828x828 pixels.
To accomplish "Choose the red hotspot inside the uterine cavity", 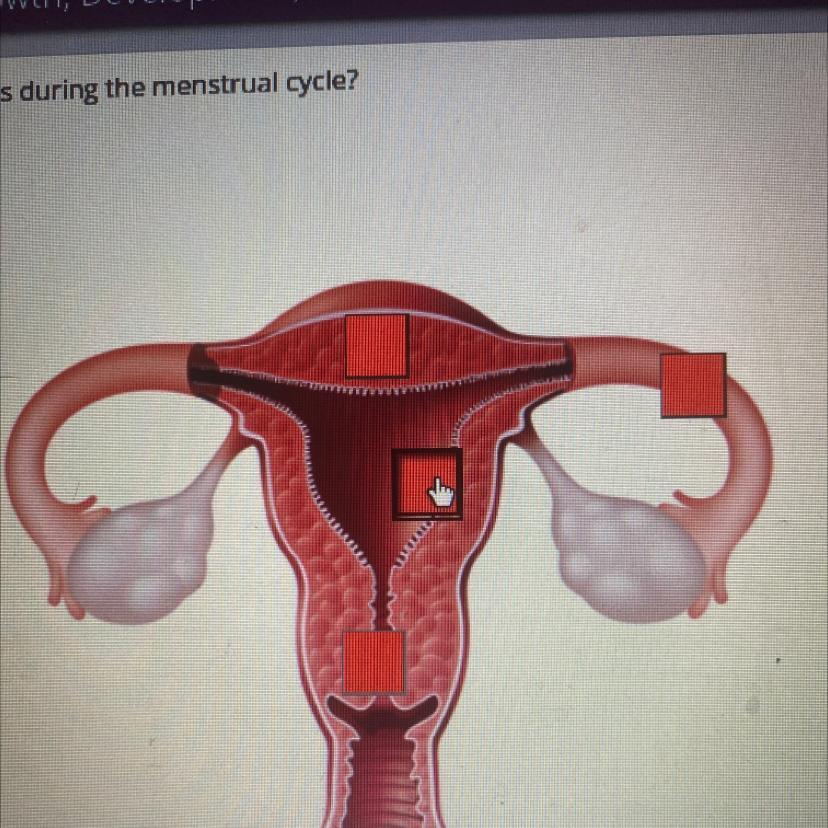I will pos(426,483).
